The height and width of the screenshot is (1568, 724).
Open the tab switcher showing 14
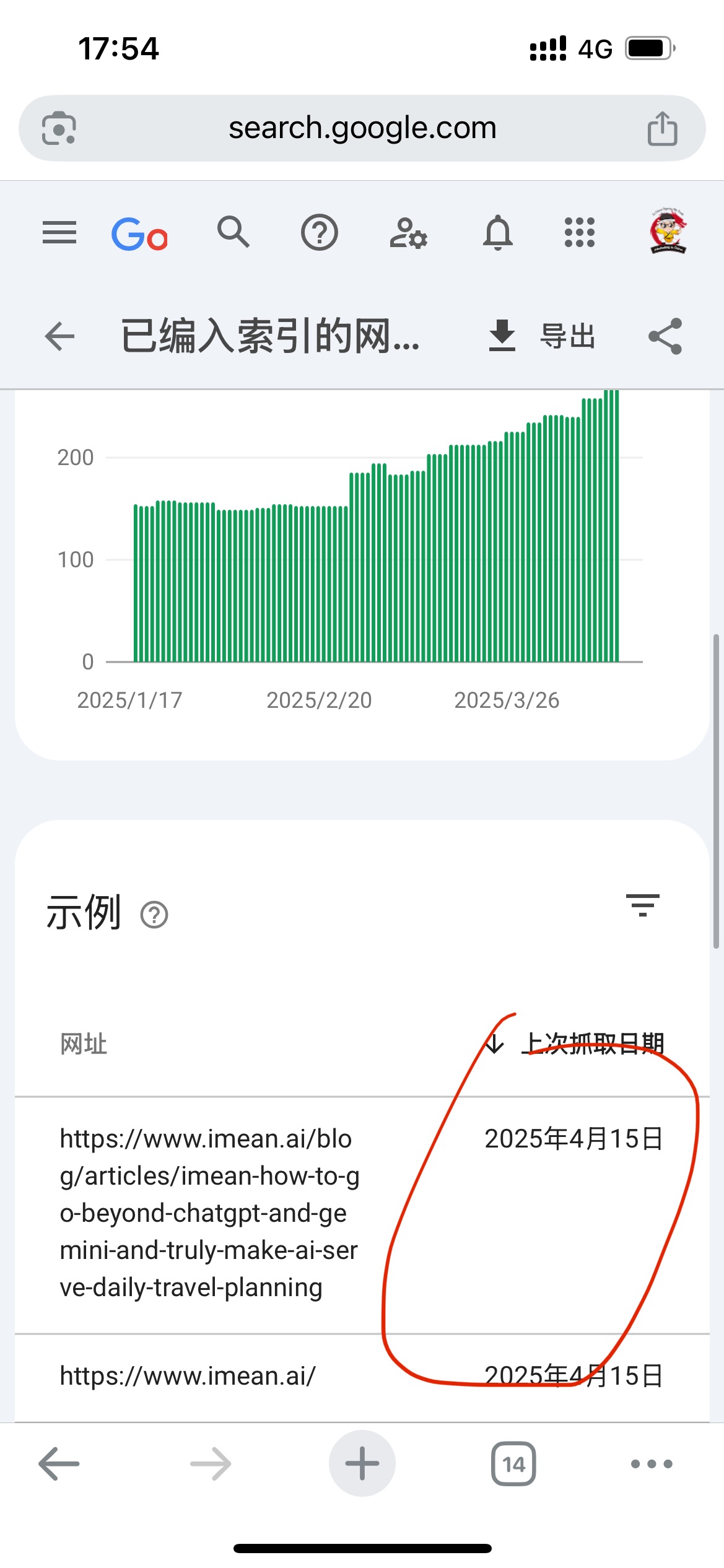pyautogui.click(x=513, y=1464)
